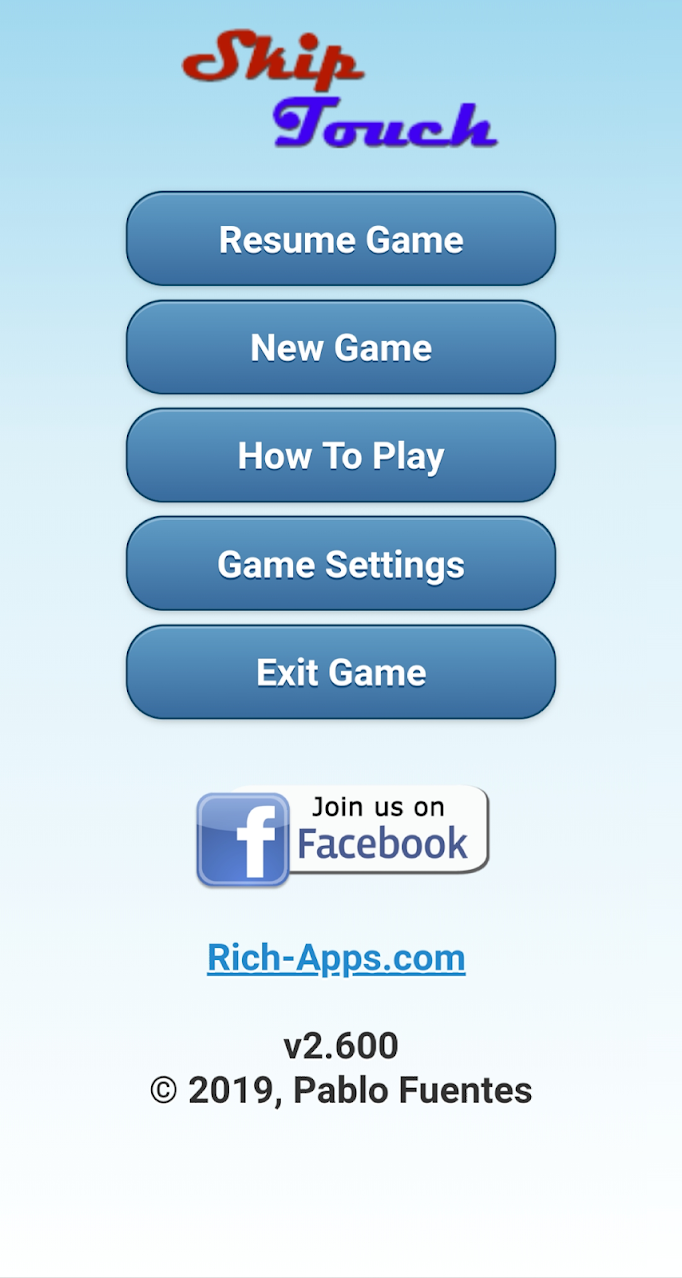Resume the saved game

click(341, 239)
